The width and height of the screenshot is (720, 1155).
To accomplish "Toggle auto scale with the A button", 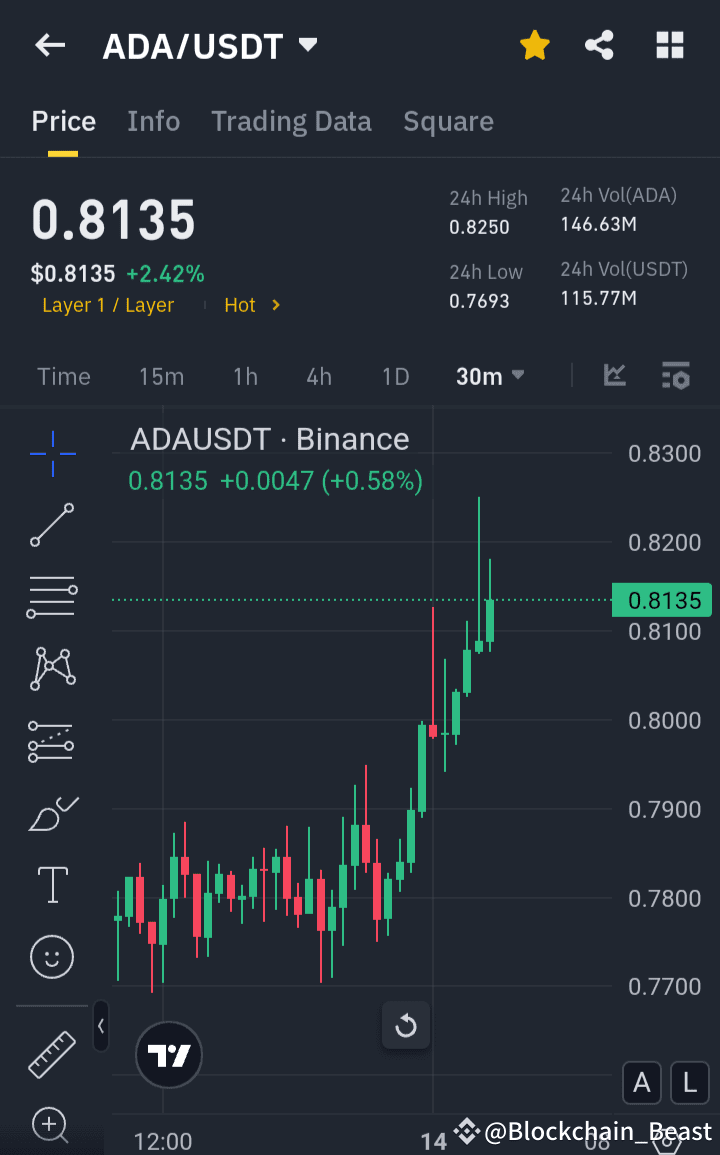I will point(642,1083).
